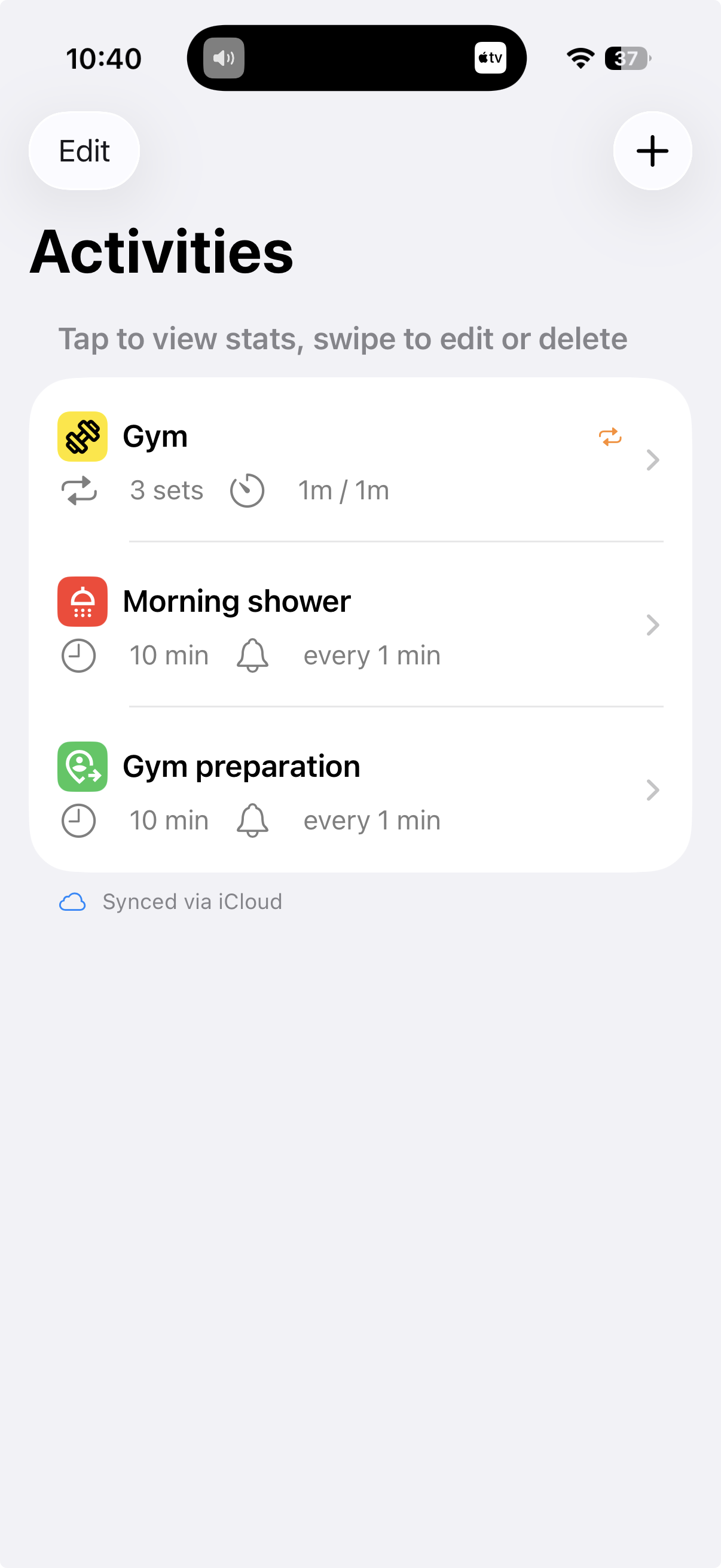The image size is (721, 1568).
Task: Tap the orange repeat badge on Gym row
Action: pyautogui.click(x=610, y=436)
